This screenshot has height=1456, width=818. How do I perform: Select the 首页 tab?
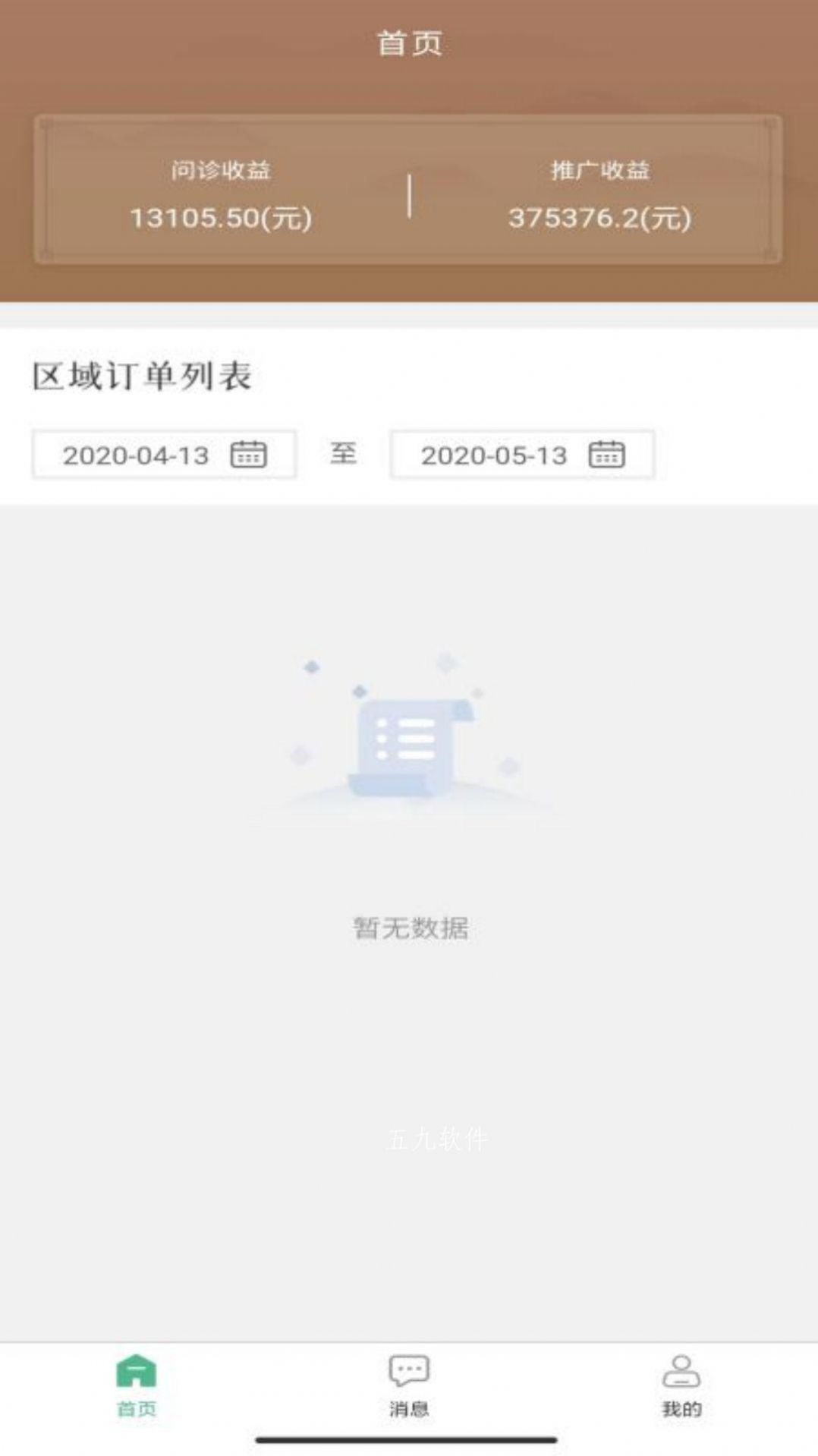[x=137, y=1386]
